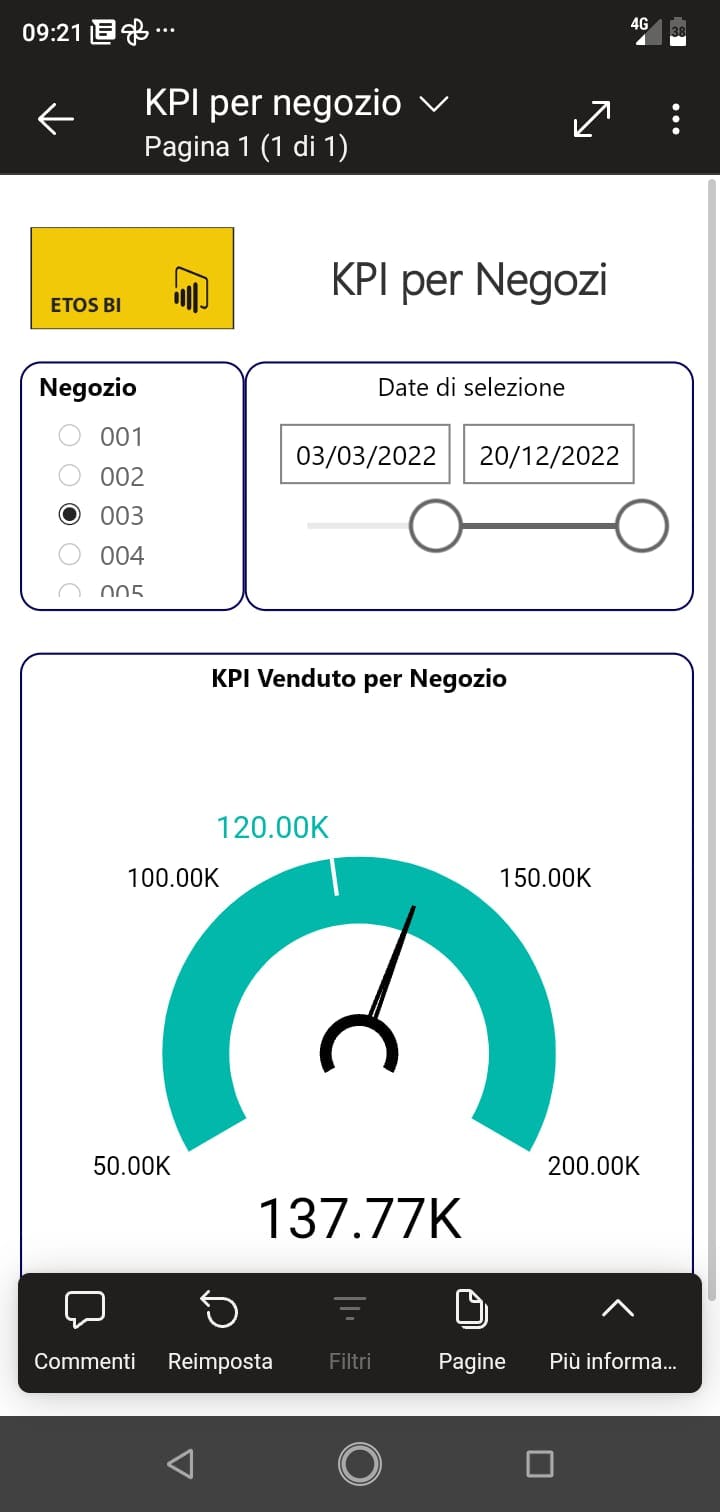Tap the right handle of date slider

[641, 525]
